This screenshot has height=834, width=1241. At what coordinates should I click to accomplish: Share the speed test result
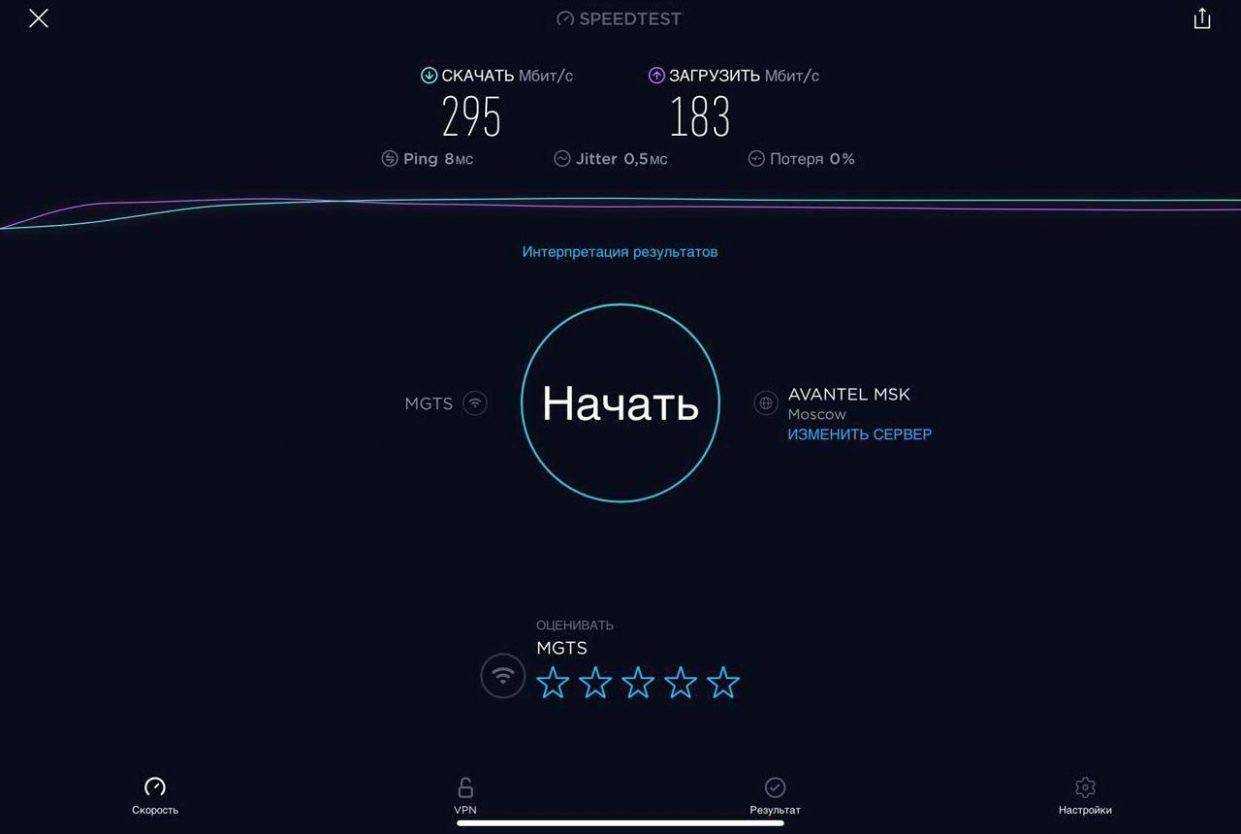tap(1202, 18)
